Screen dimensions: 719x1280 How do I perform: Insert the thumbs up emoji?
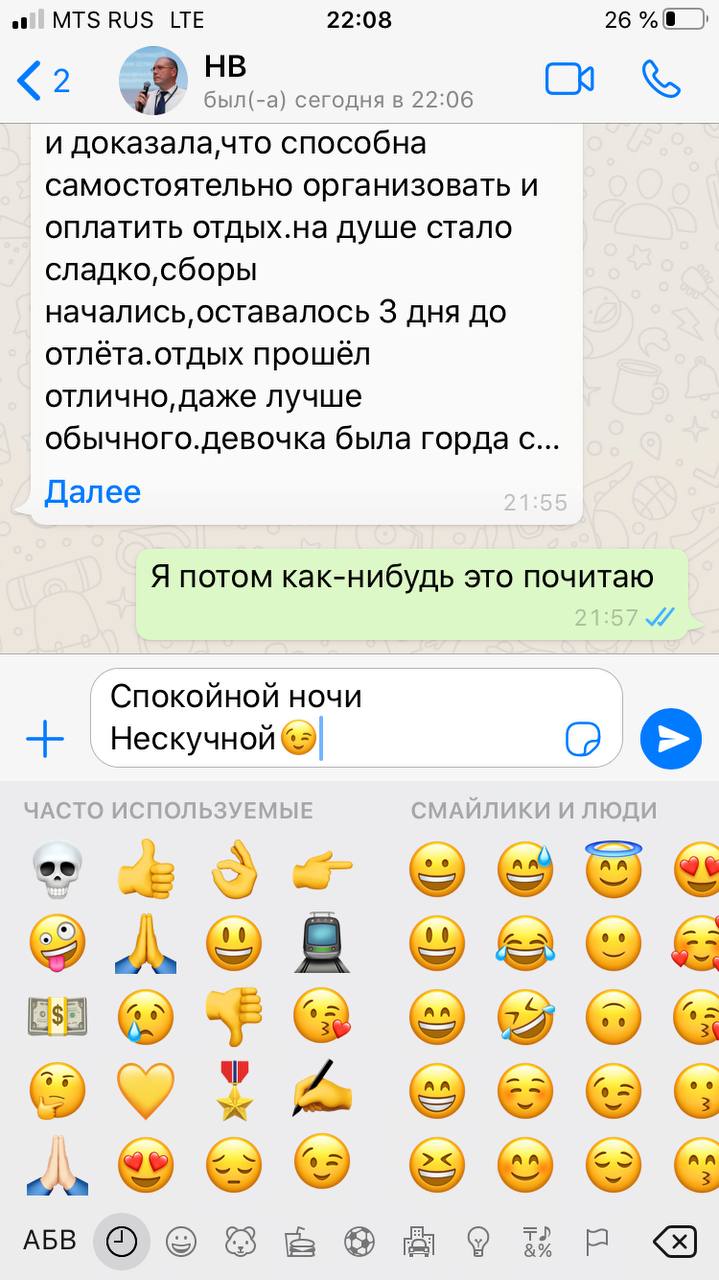coord(146,870)
